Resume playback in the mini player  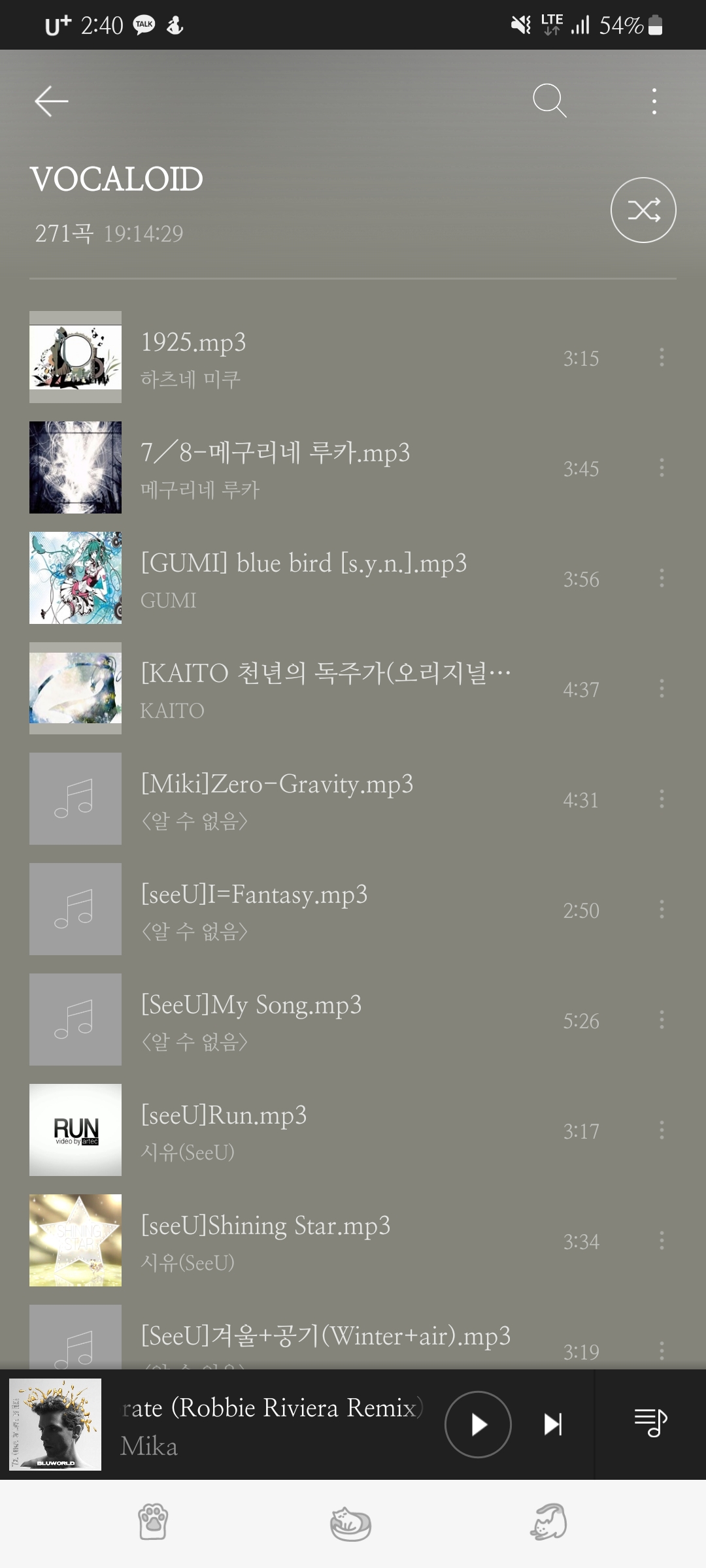click(478, 1424)
